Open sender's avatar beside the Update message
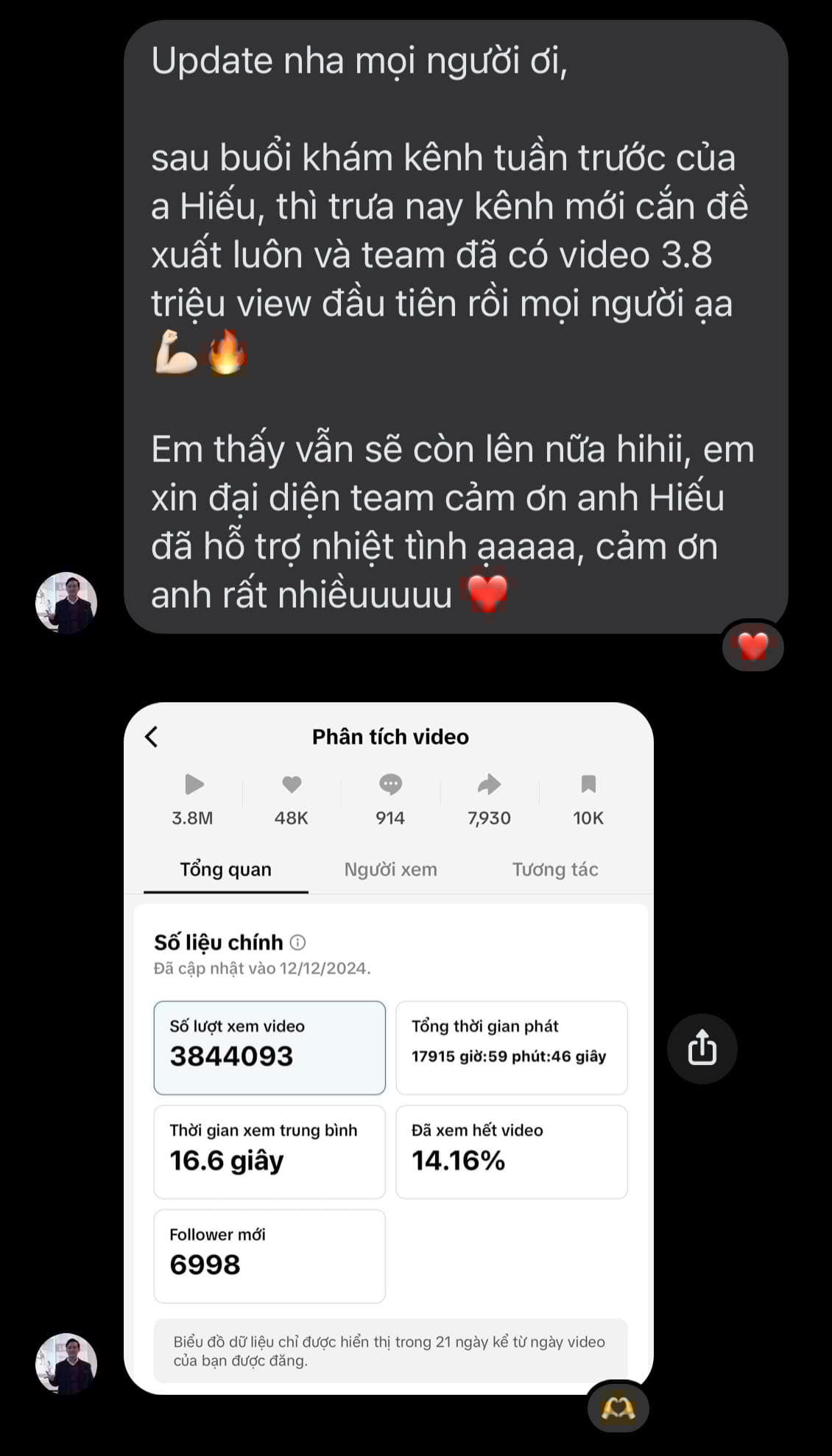Viewport: 832px width, 1456px height. click(x=66, y=603)
